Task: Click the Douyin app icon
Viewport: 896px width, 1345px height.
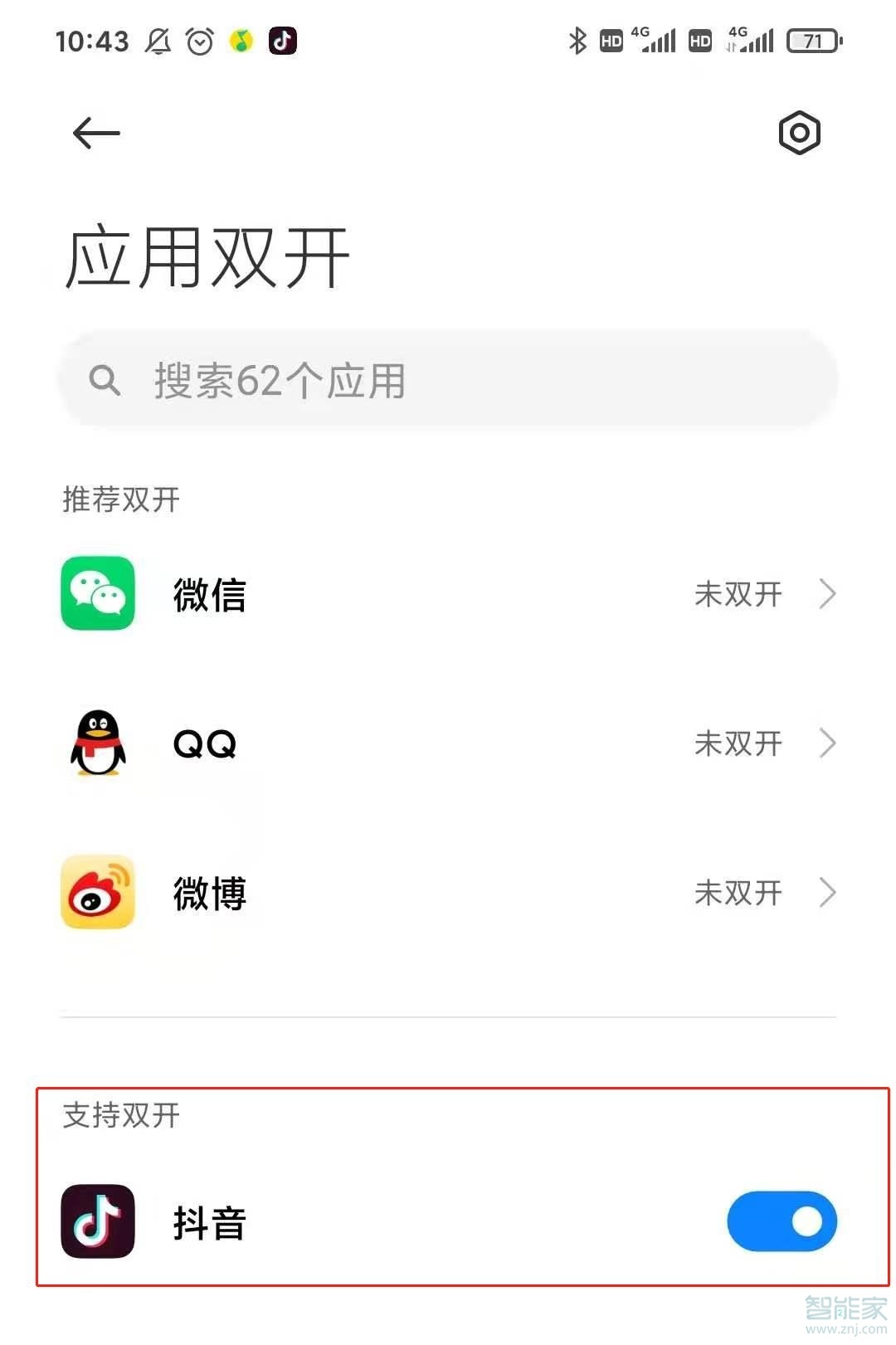Action: pos(97,1221)
